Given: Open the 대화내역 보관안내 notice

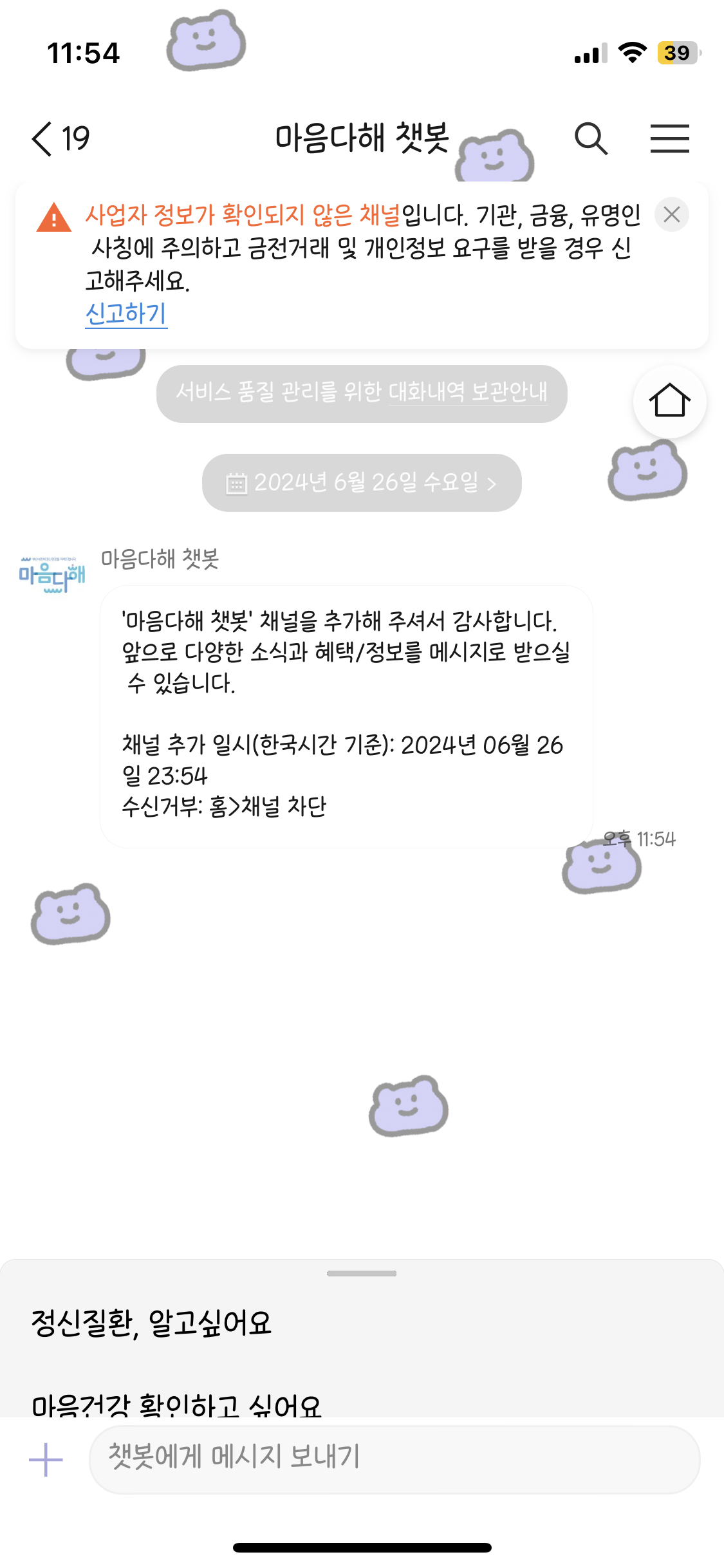Looking at the screenshot, I should (x=362, y=393).
